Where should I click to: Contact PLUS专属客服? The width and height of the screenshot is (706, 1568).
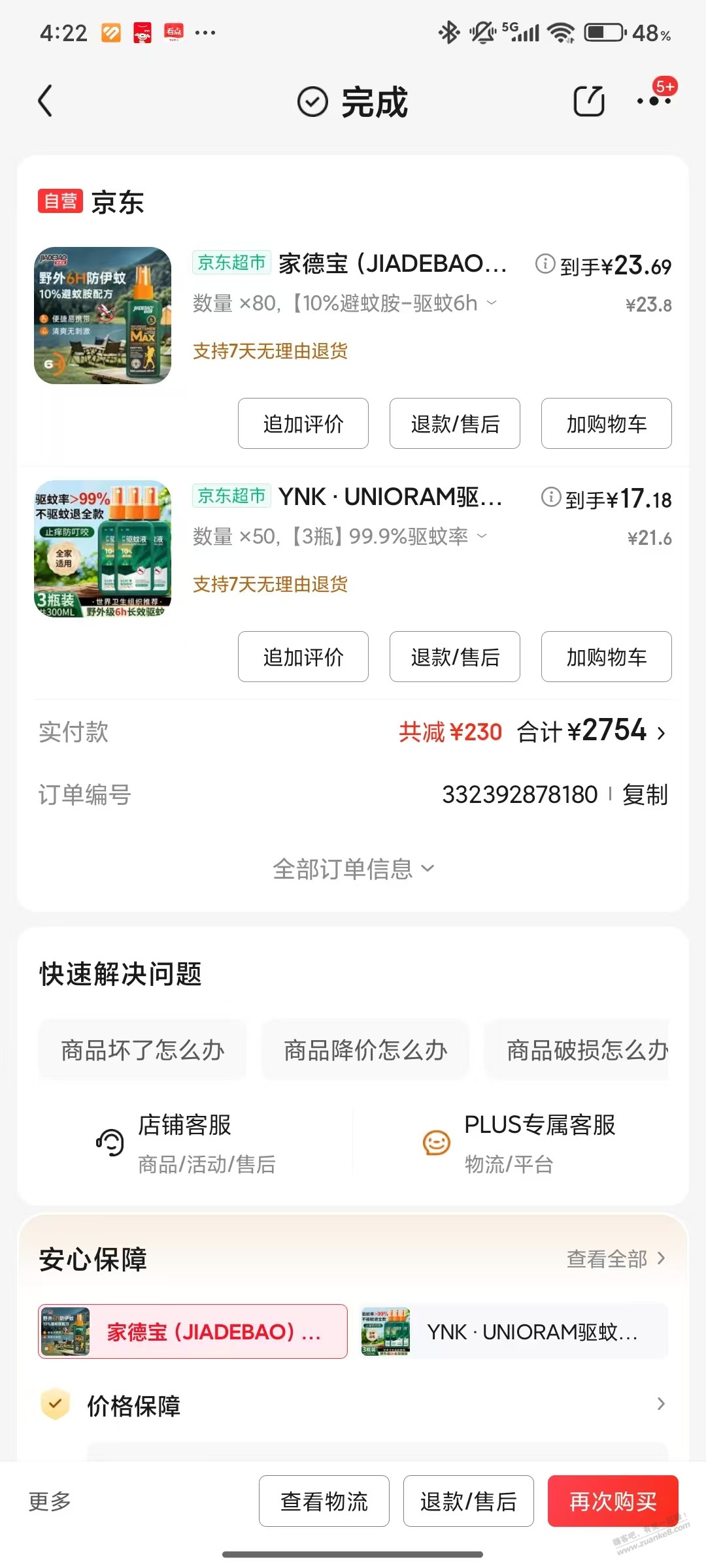[520, 1142]
